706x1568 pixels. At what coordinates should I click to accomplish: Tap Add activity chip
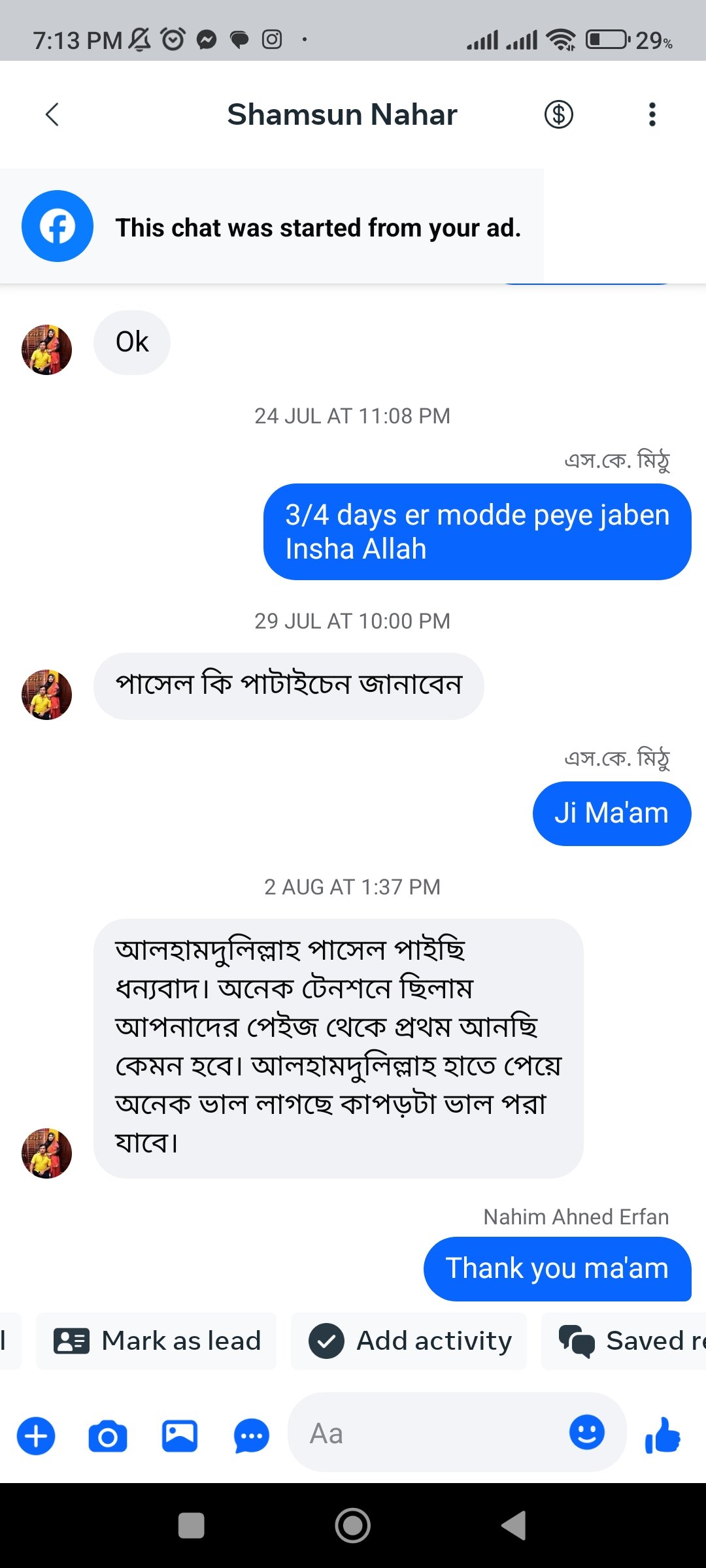[x=410, y=1341]
